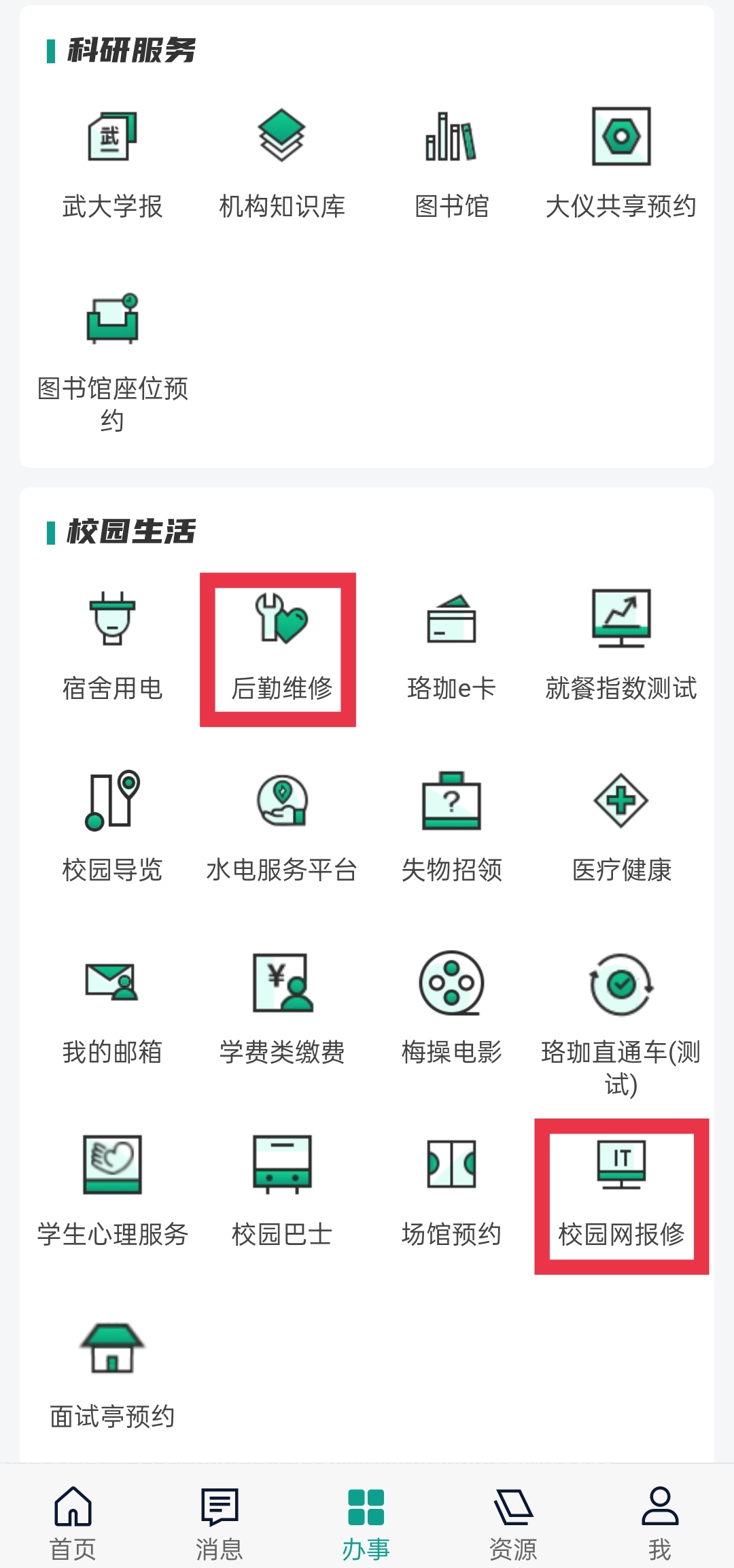Image resolution: width=734 pixels, height=1568 pixels.
Task: Reserve a seat via 图书馆座位预约
Action: 112,360
